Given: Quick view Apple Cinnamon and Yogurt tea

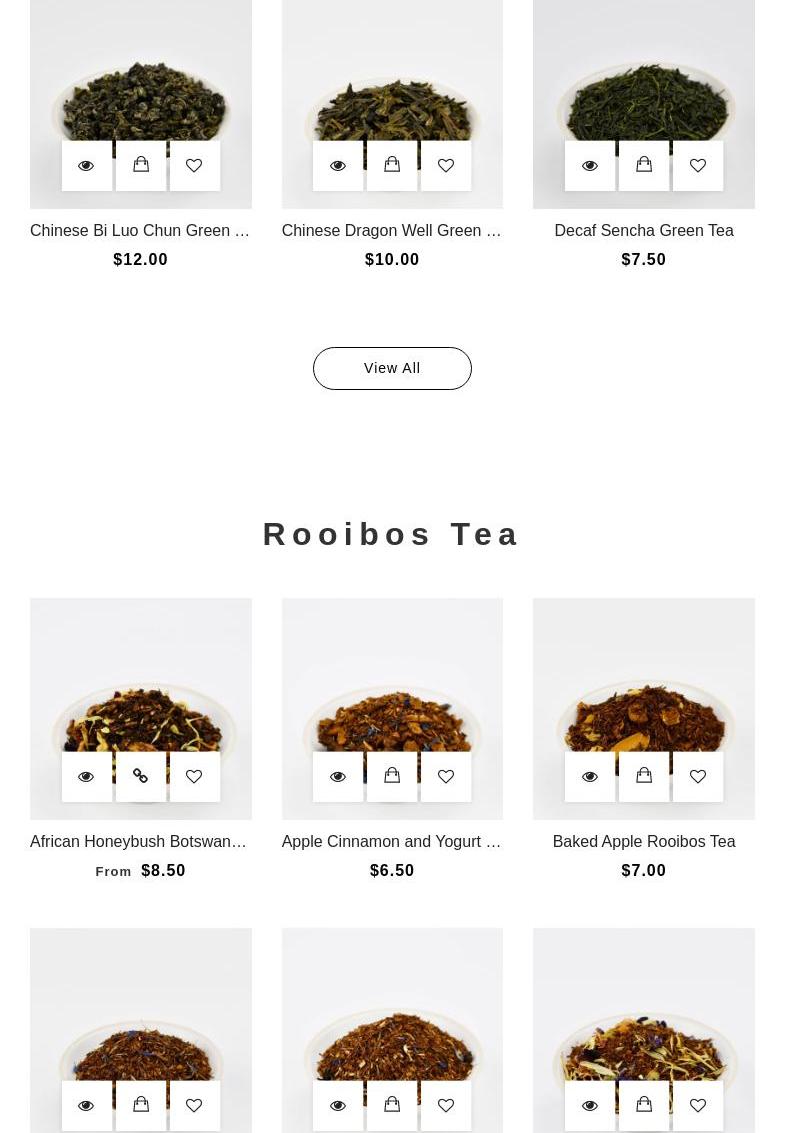Looking at the screenshot, I should coord(338,776).
